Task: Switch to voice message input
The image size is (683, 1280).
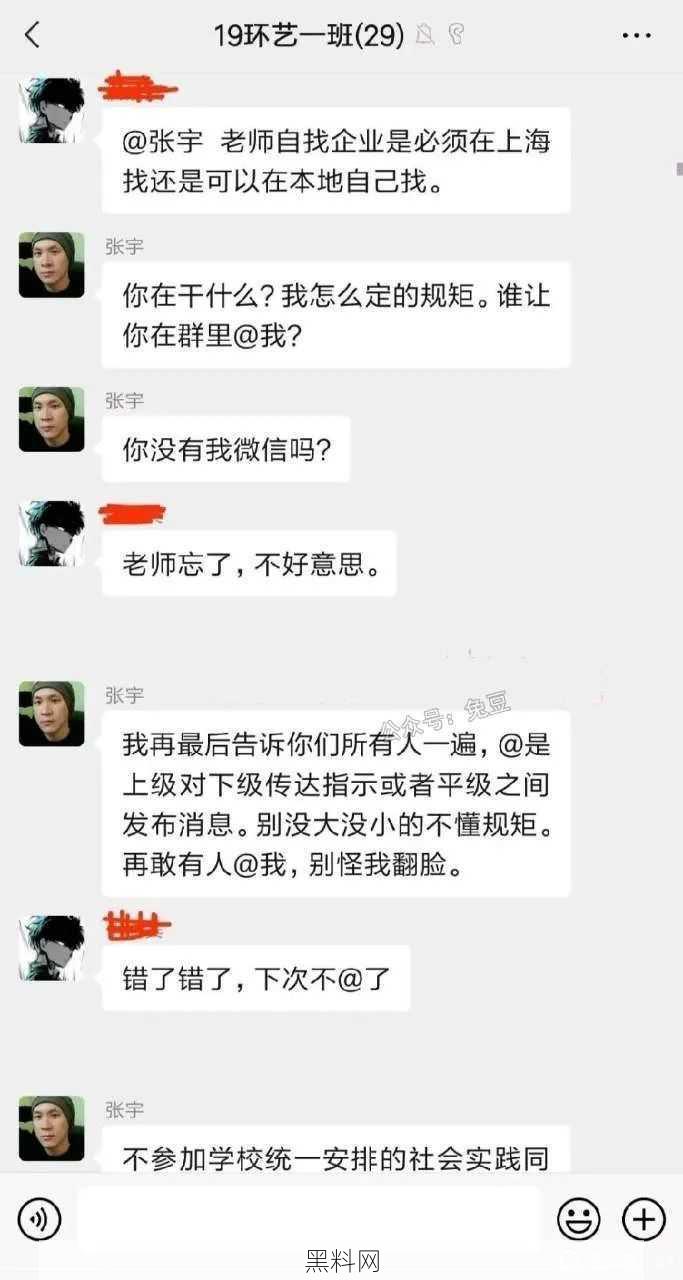Action: coord(40,1219)
